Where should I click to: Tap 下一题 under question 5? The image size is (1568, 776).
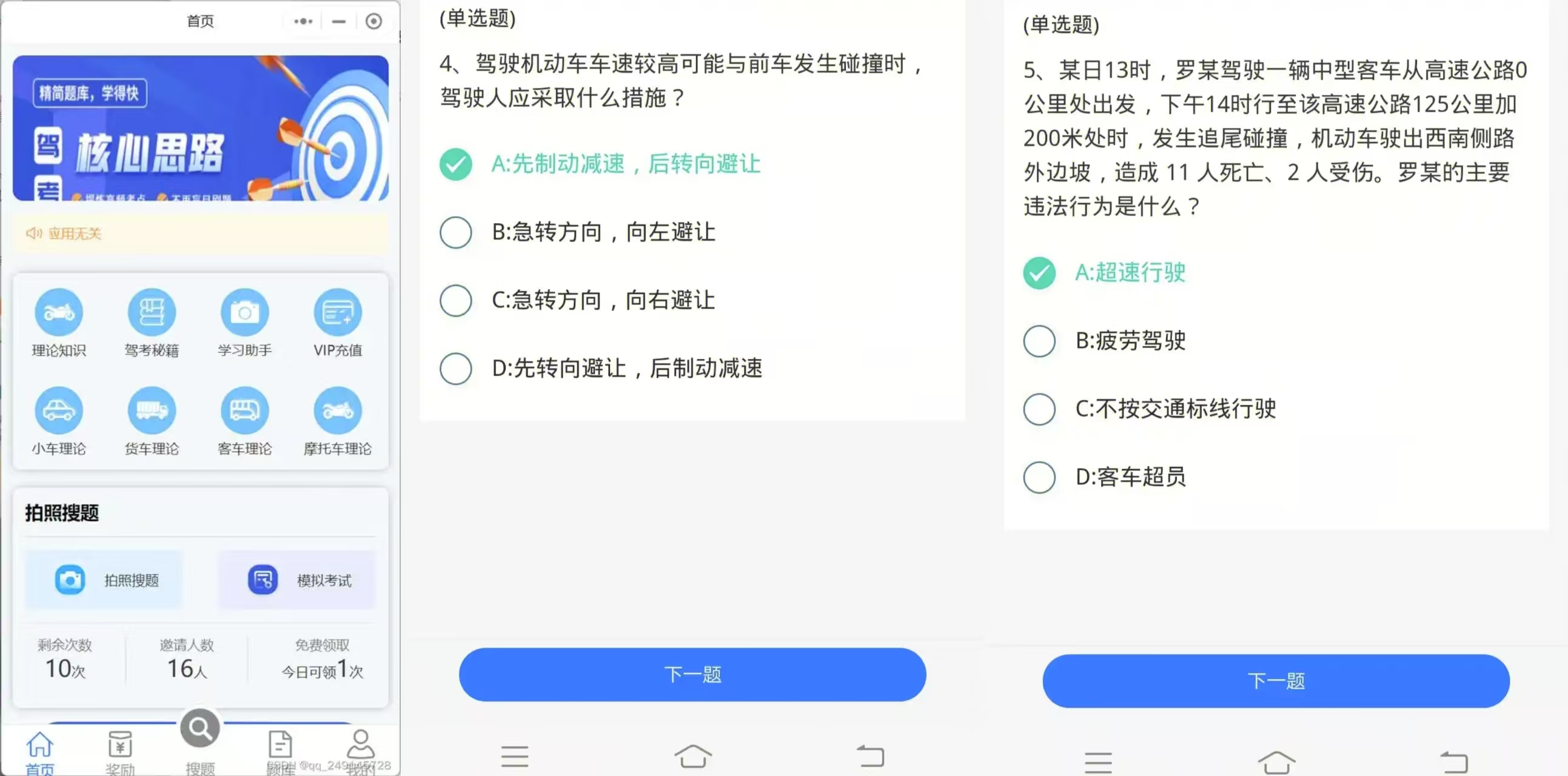[1276, 680]
